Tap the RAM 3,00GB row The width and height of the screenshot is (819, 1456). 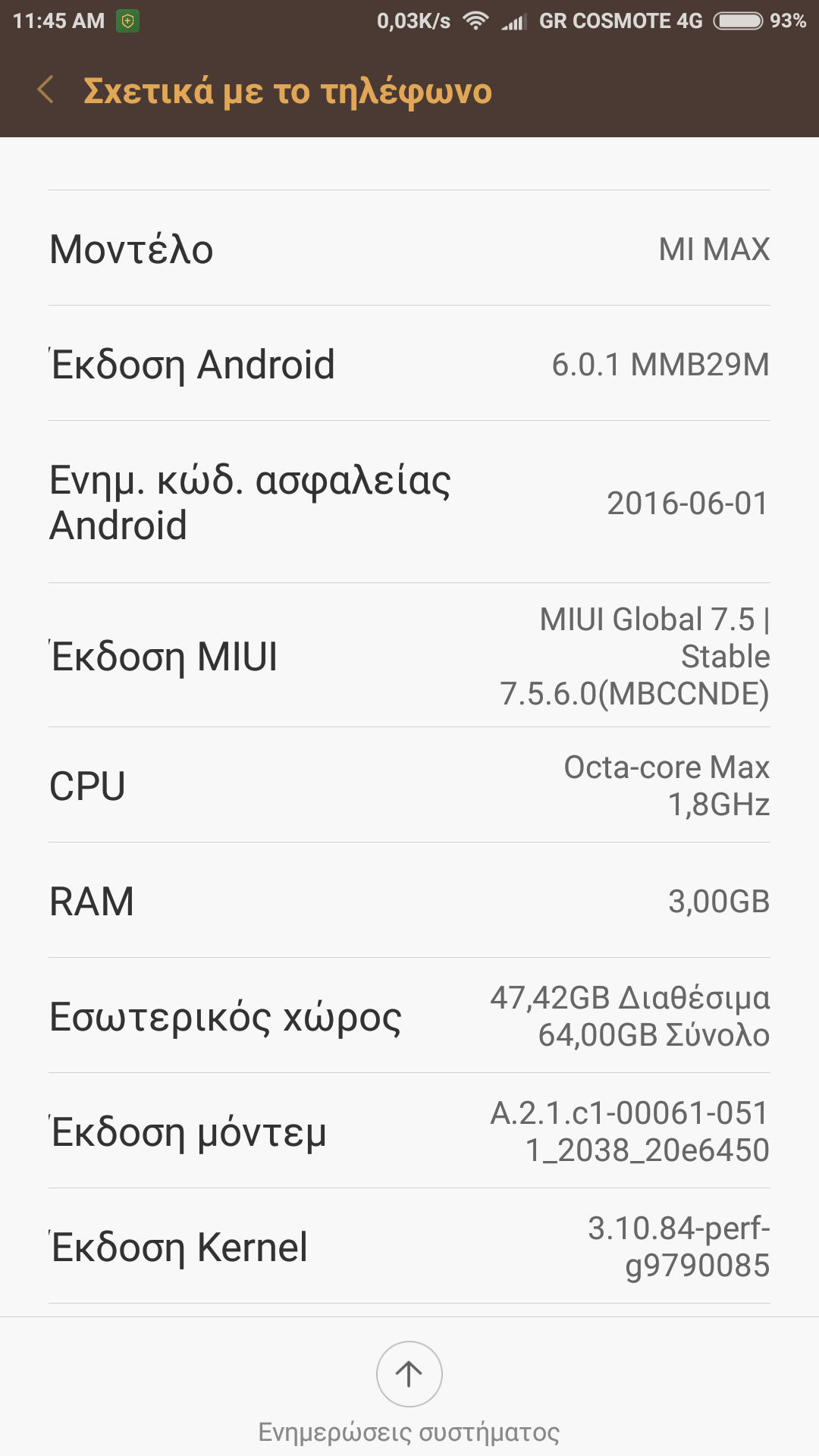(409, 901)
